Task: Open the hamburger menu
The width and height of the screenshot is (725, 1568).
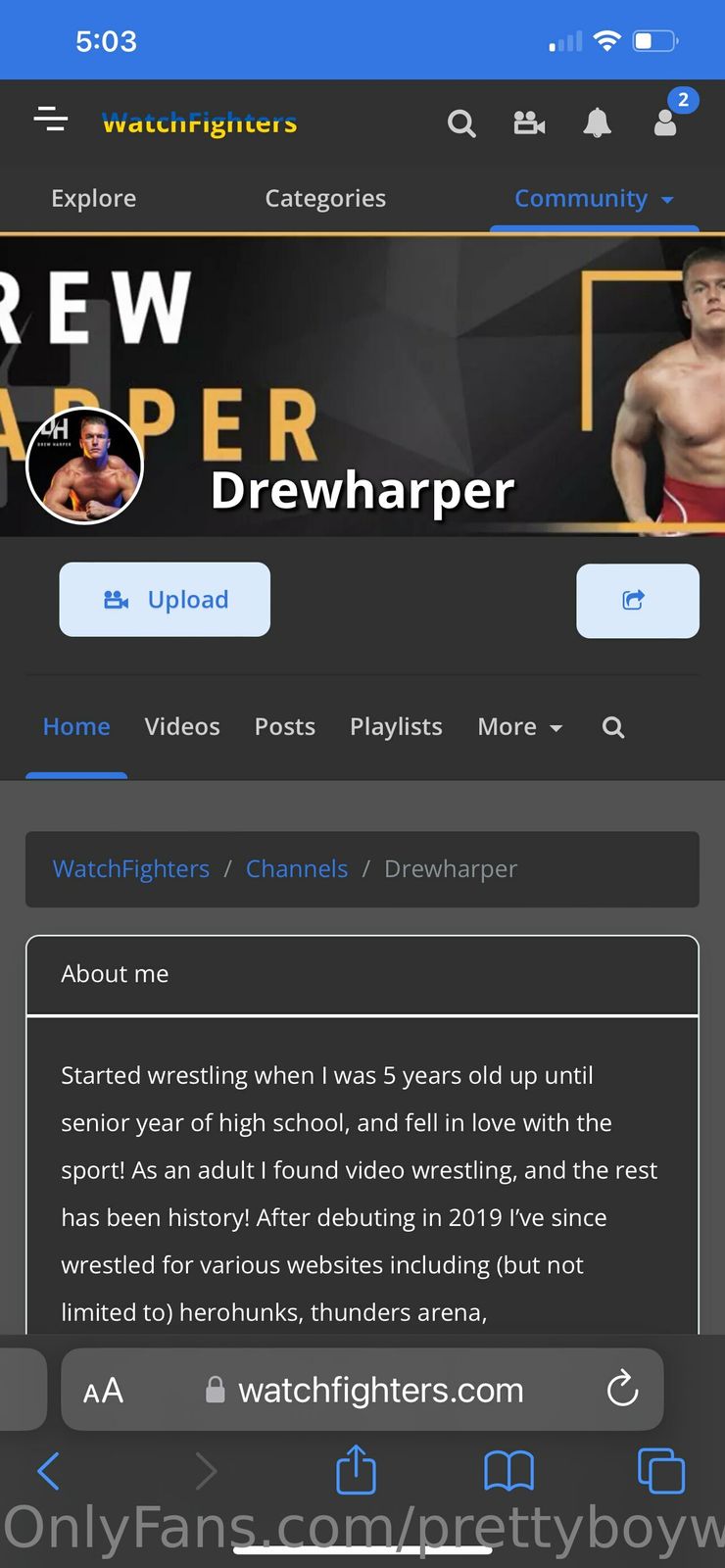Action: 50,120
